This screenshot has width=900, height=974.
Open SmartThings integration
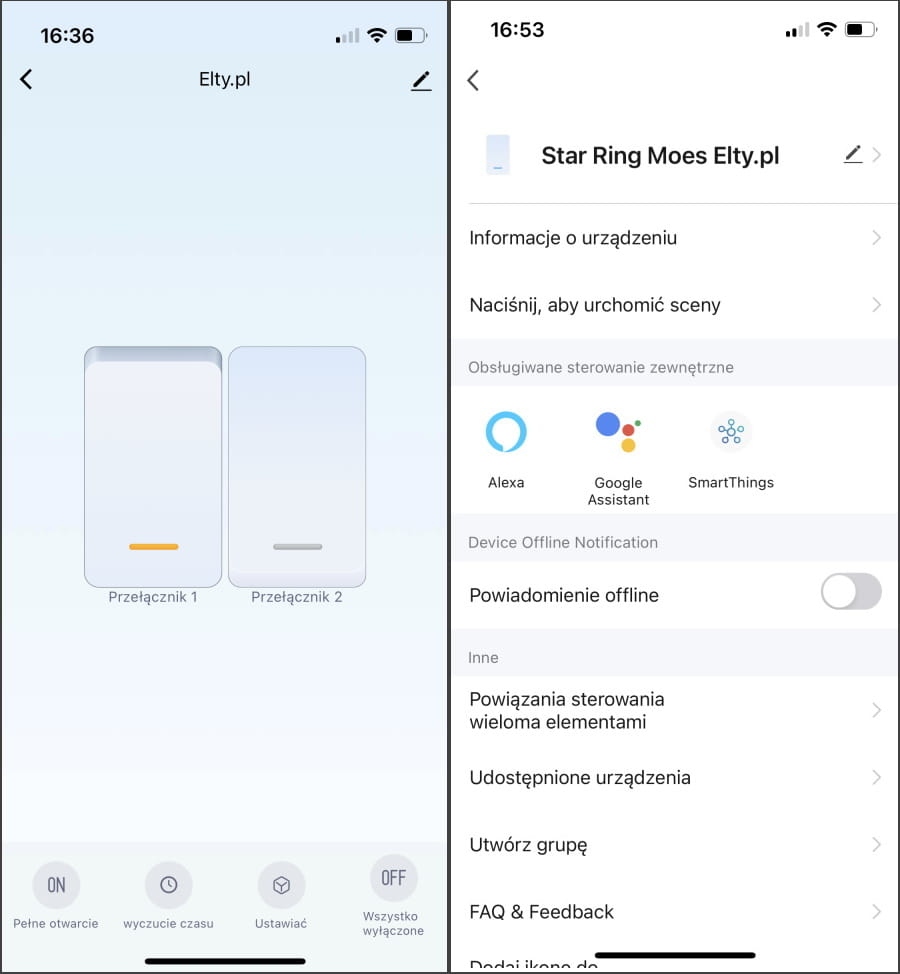pos(731,433)
